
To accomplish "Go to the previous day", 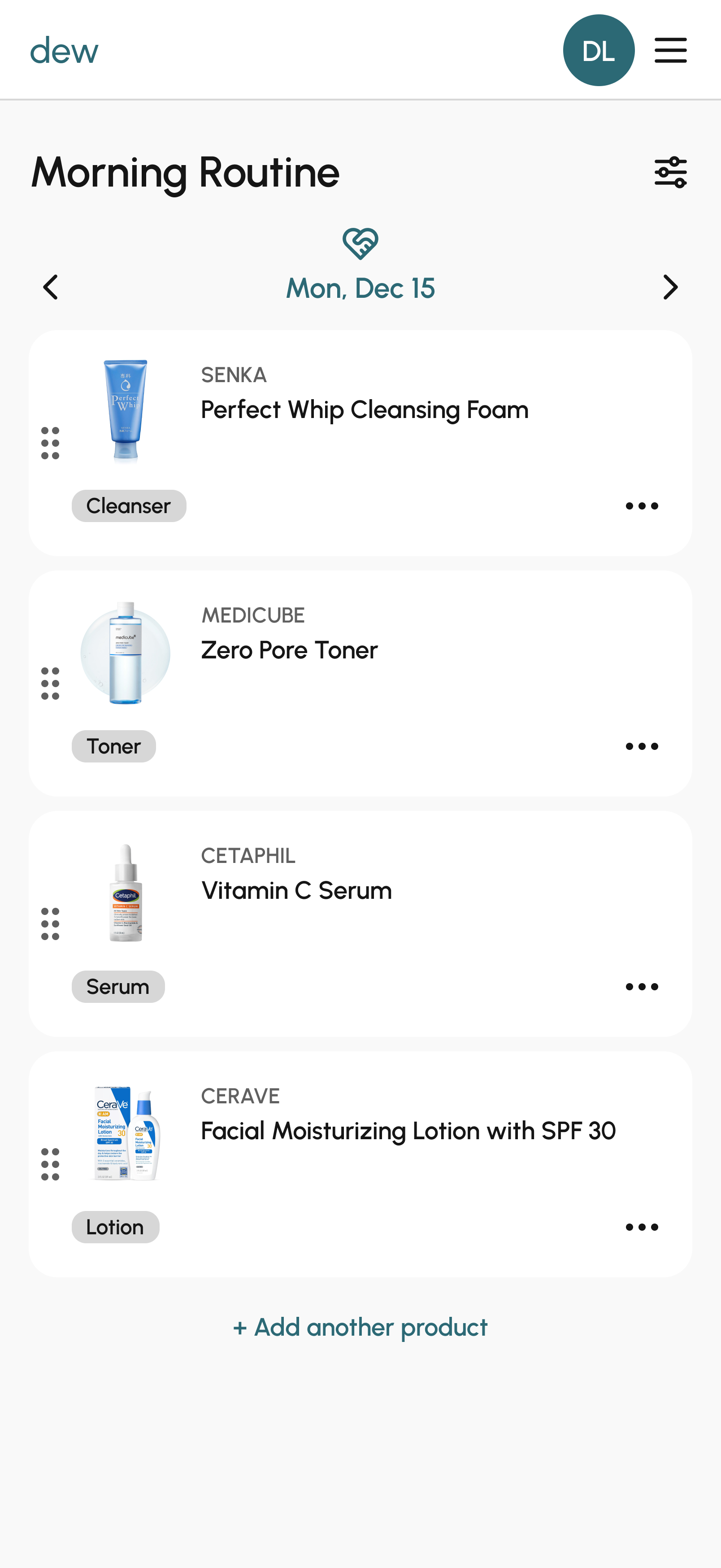I will click(51, 287).
